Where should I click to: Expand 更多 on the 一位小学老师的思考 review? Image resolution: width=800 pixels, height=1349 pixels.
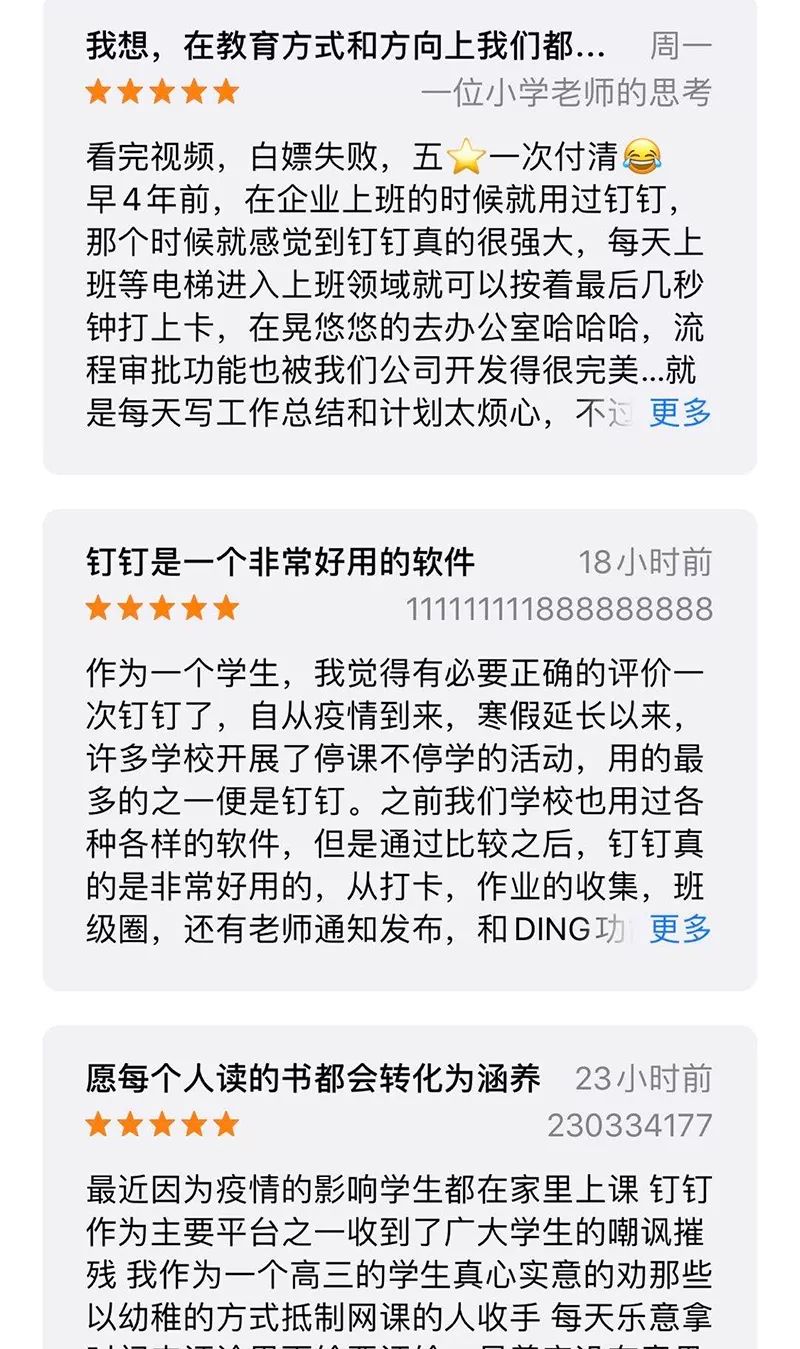(x=680, y=412)
